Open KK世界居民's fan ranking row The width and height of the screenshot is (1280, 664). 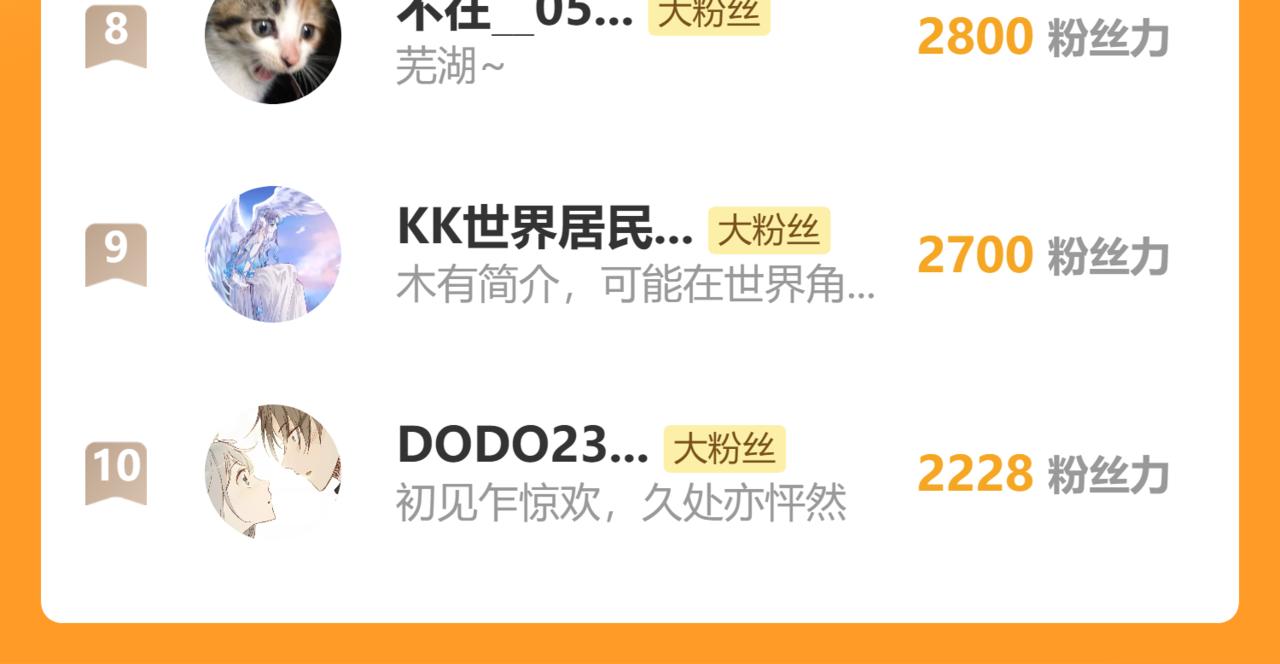pyautogui.click(x=640, y=254)
